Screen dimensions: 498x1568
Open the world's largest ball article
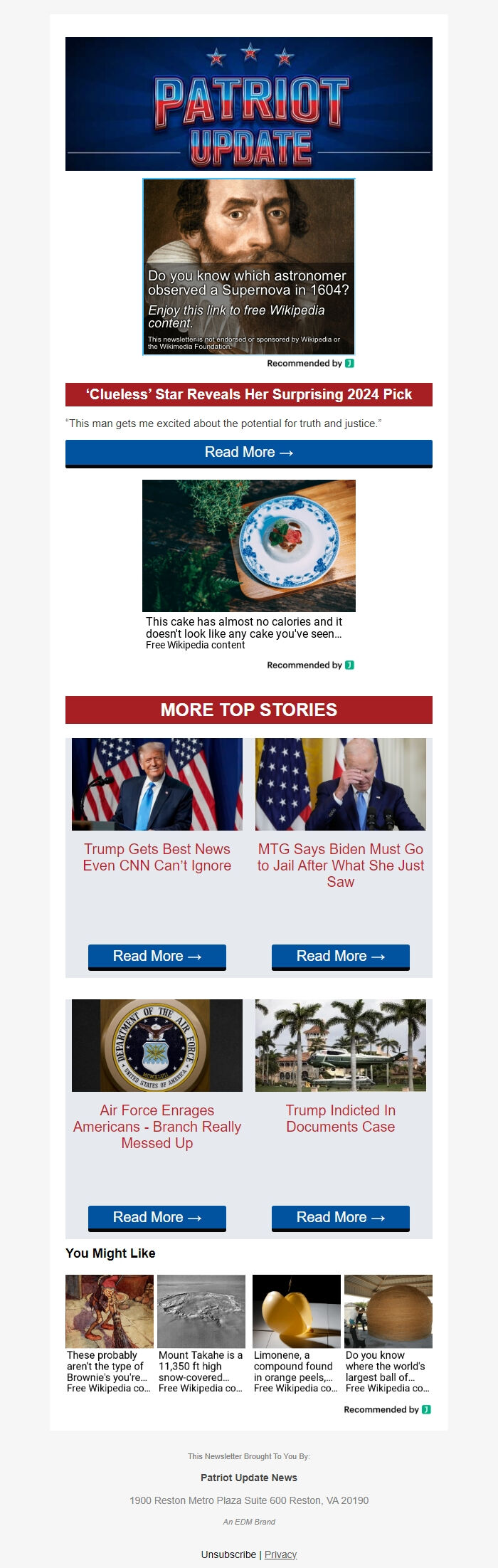coord(388,1333)
